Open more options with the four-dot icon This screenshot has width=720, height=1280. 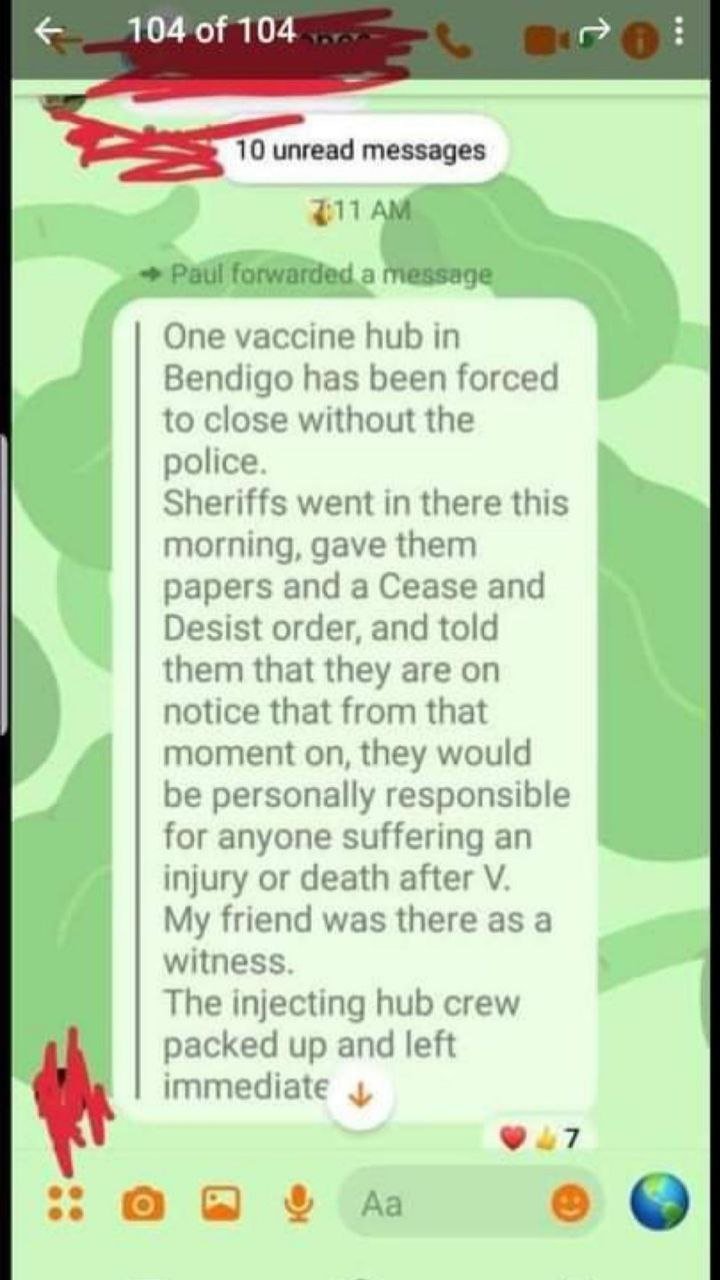click(x=66, y=1205)
